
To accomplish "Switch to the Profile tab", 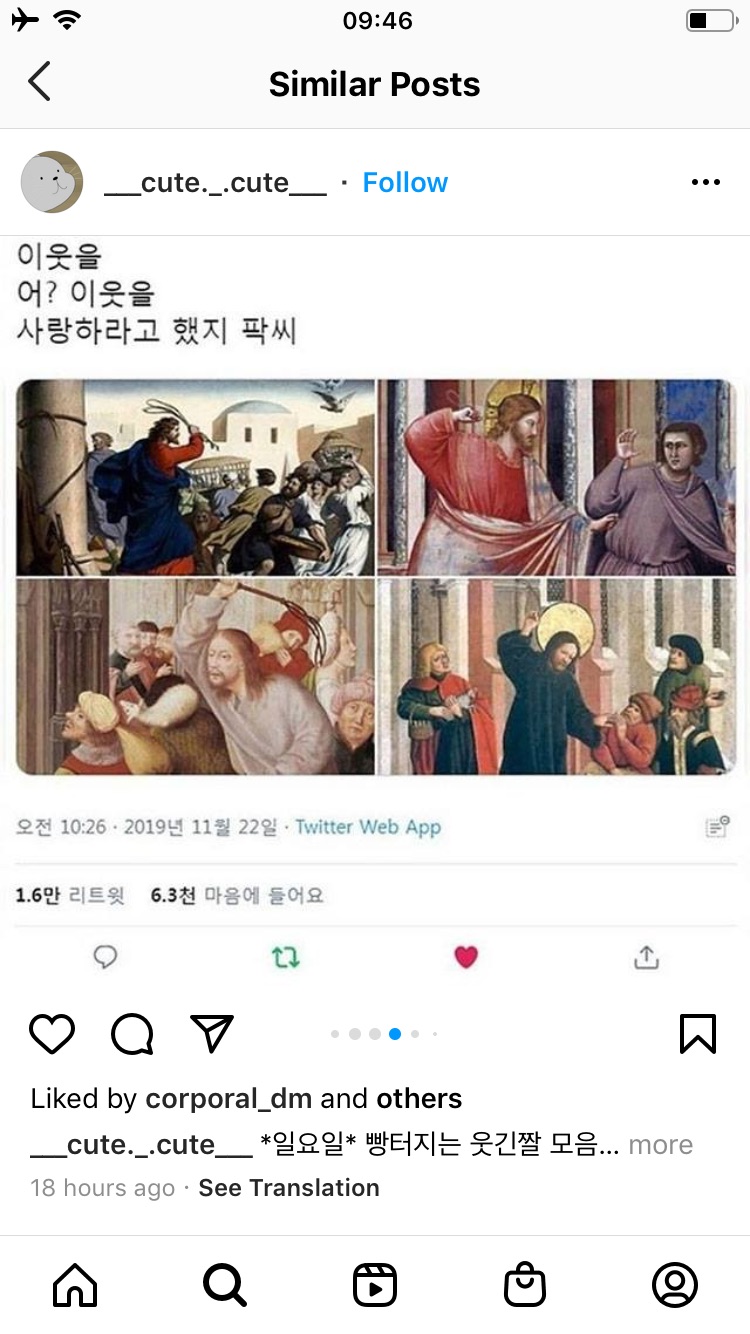I will (x=675, y=1285).
